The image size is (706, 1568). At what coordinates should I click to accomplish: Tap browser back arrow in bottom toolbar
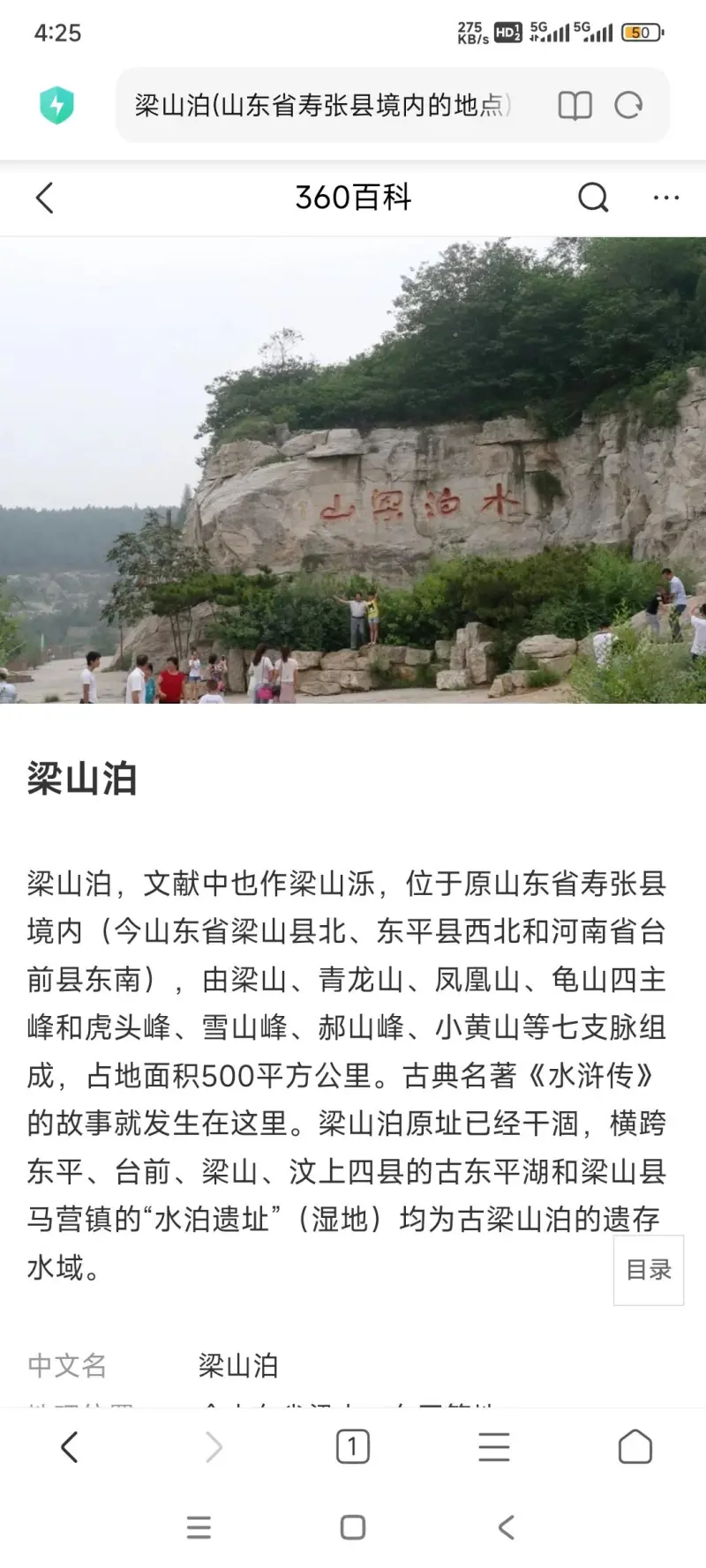70,1447
